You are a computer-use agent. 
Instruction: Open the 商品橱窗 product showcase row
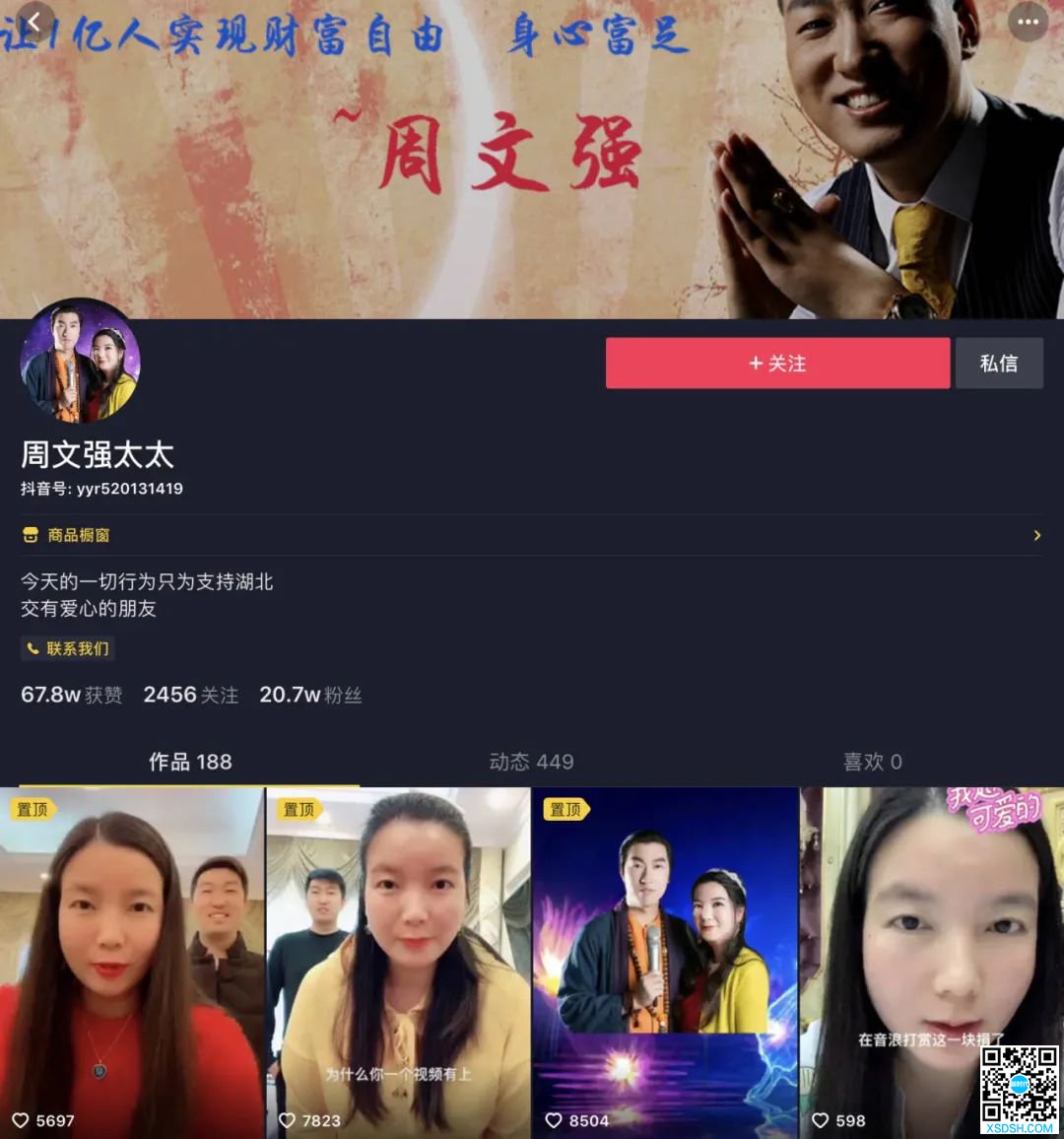(x=532, y=535)
